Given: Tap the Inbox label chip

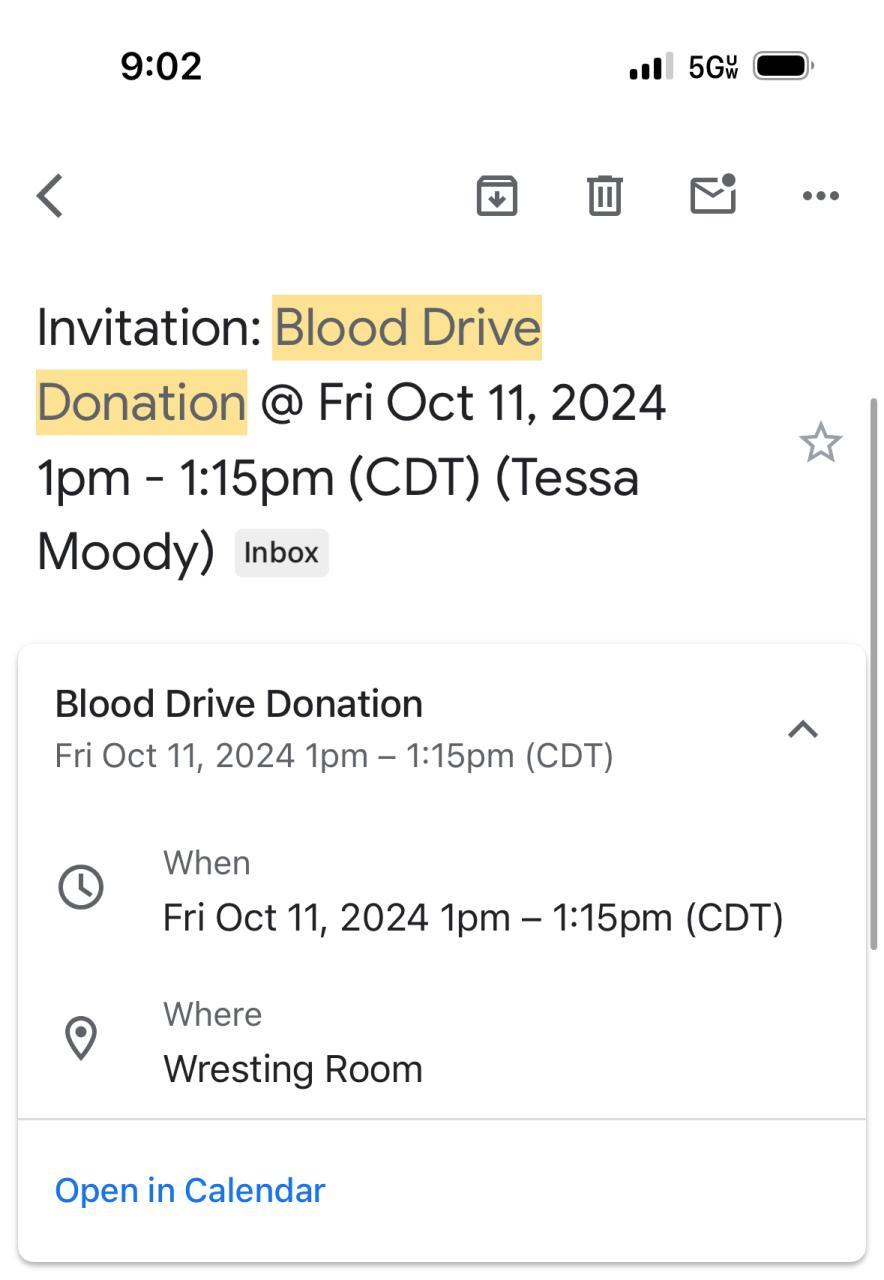Looking at the screenshot, I should click(281, 553).
